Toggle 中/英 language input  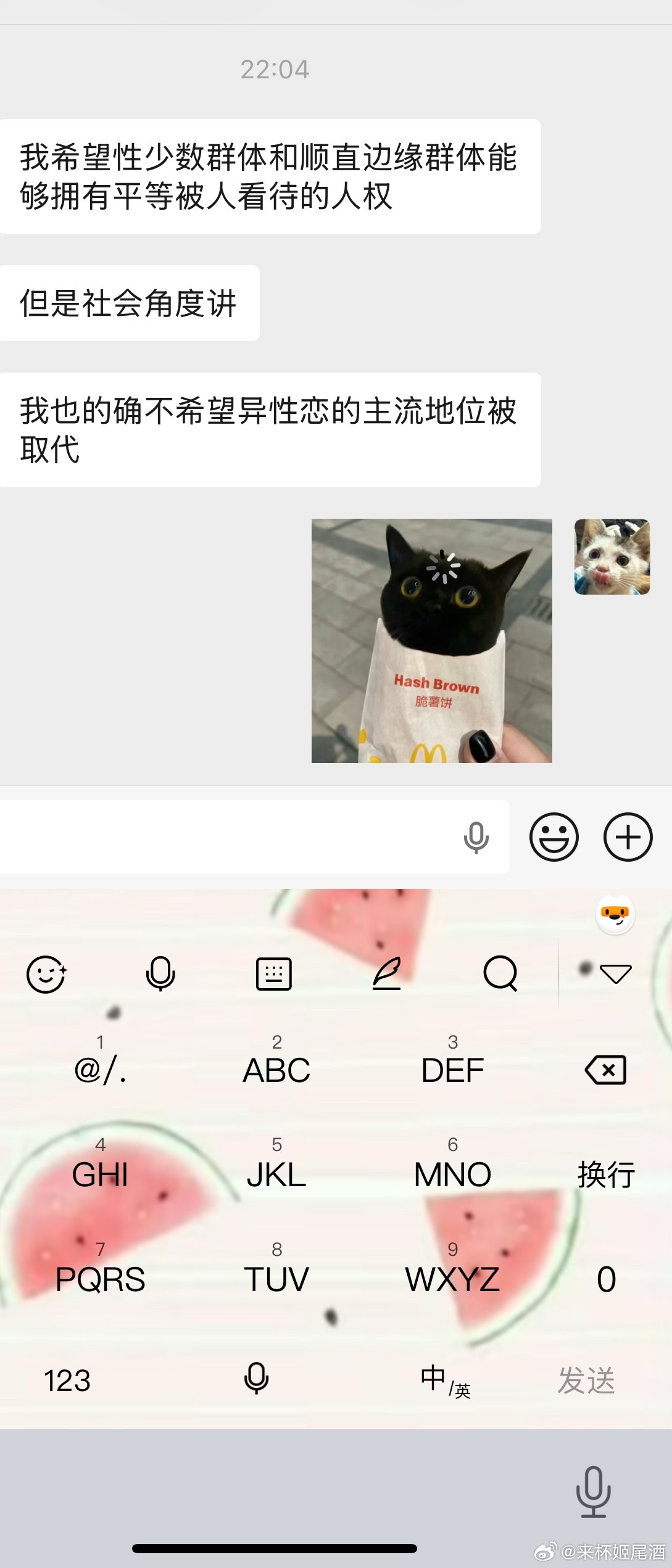pos(445,1380)
